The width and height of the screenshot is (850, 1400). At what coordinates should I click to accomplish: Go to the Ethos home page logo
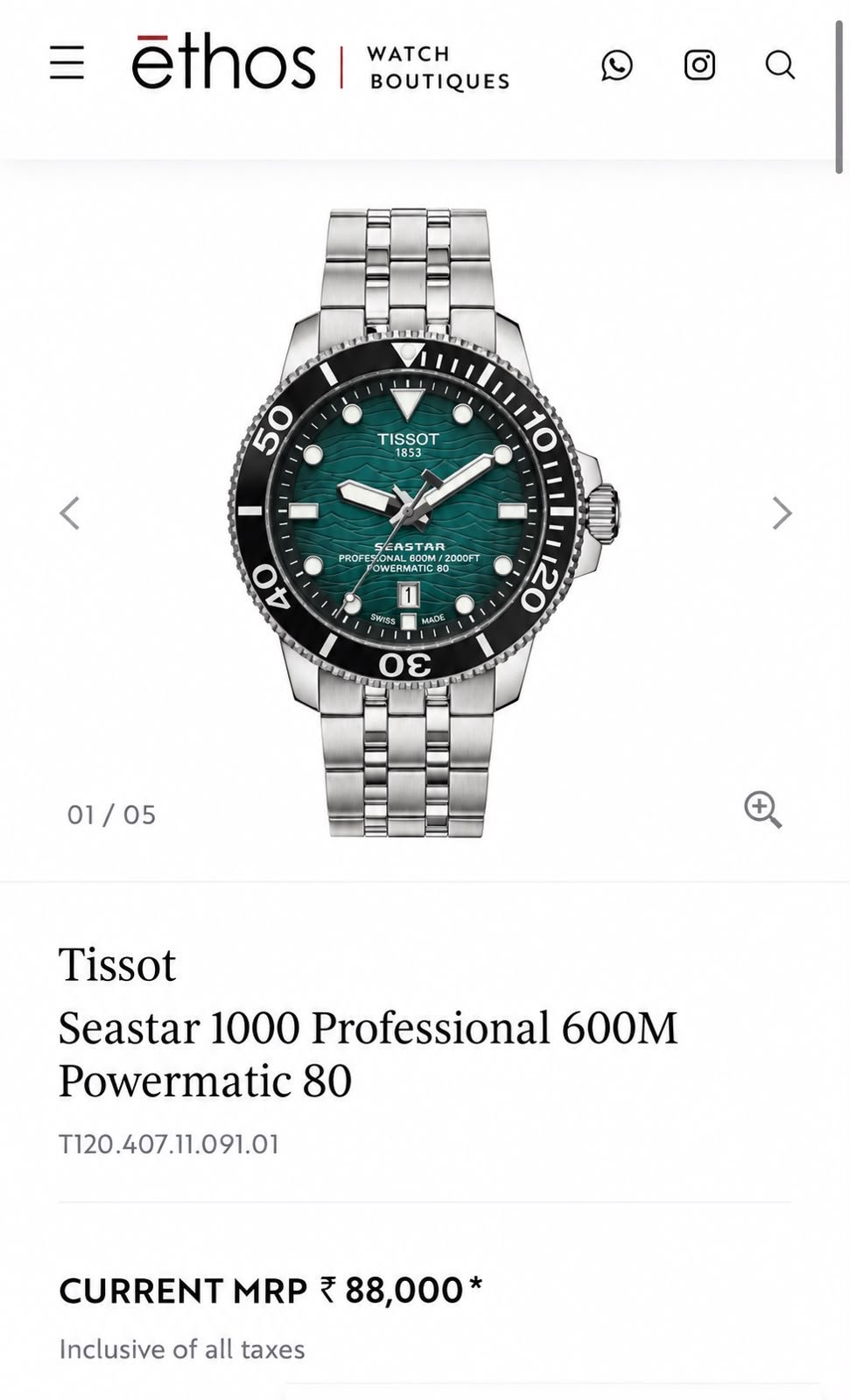pyautogui.click(x=320, y=62)
